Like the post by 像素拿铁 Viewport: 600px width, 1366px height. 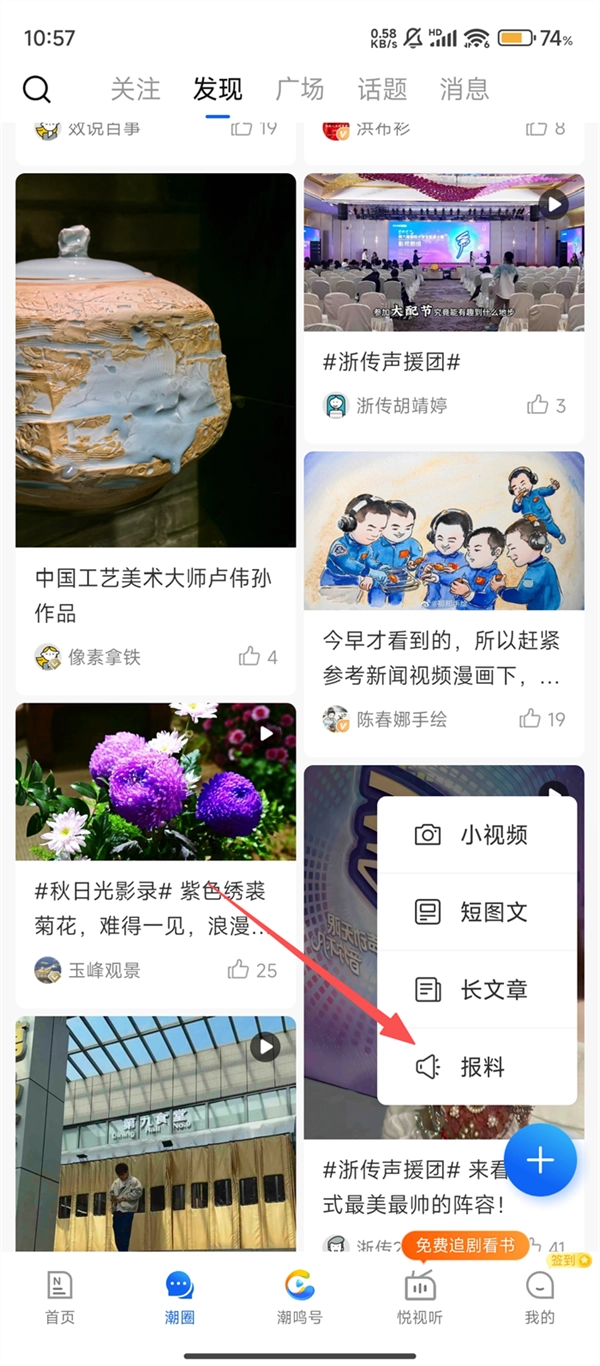point(257,657)
